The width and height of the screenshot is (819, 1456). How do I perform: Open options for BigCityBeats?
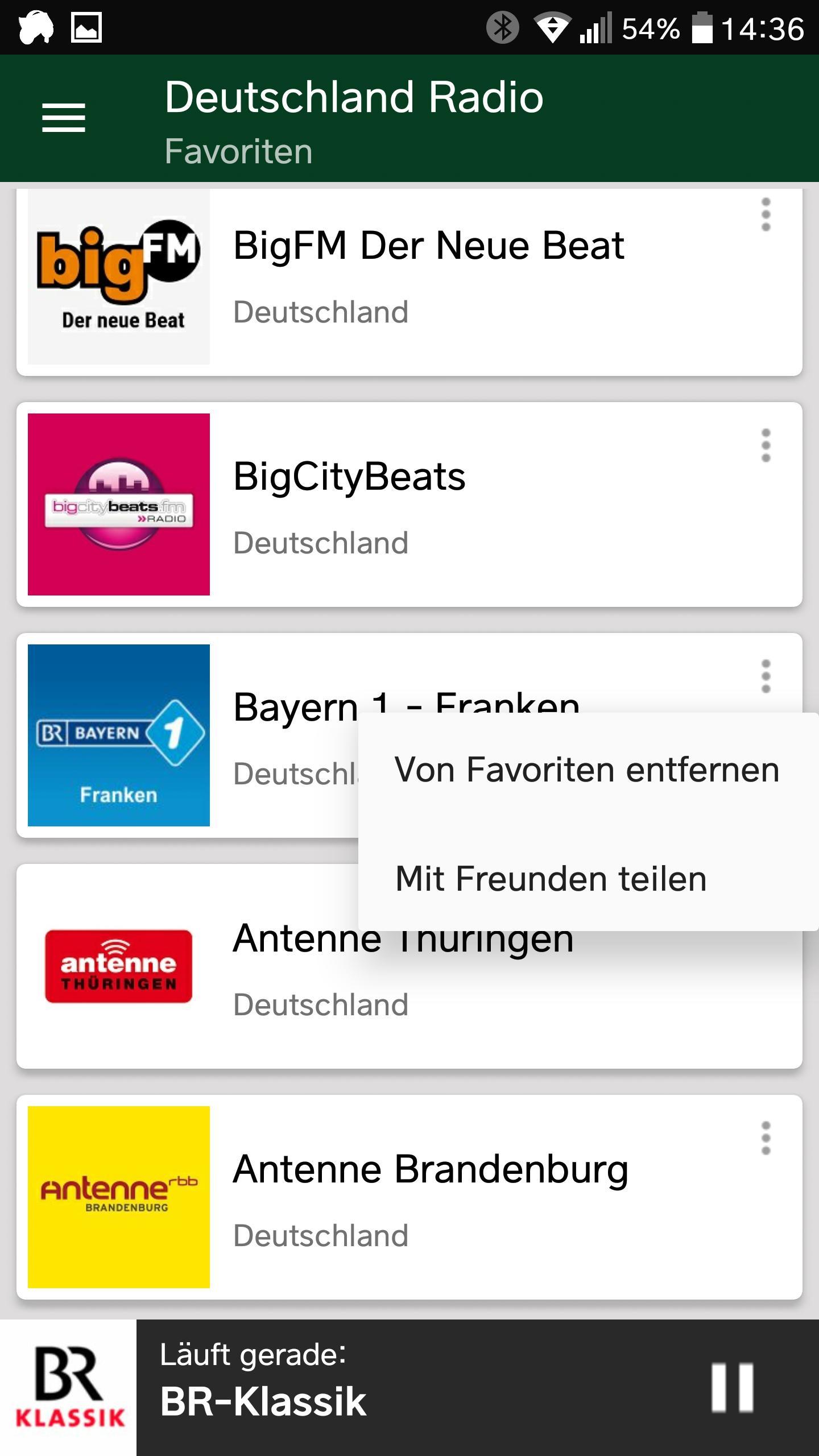point(766,445)
